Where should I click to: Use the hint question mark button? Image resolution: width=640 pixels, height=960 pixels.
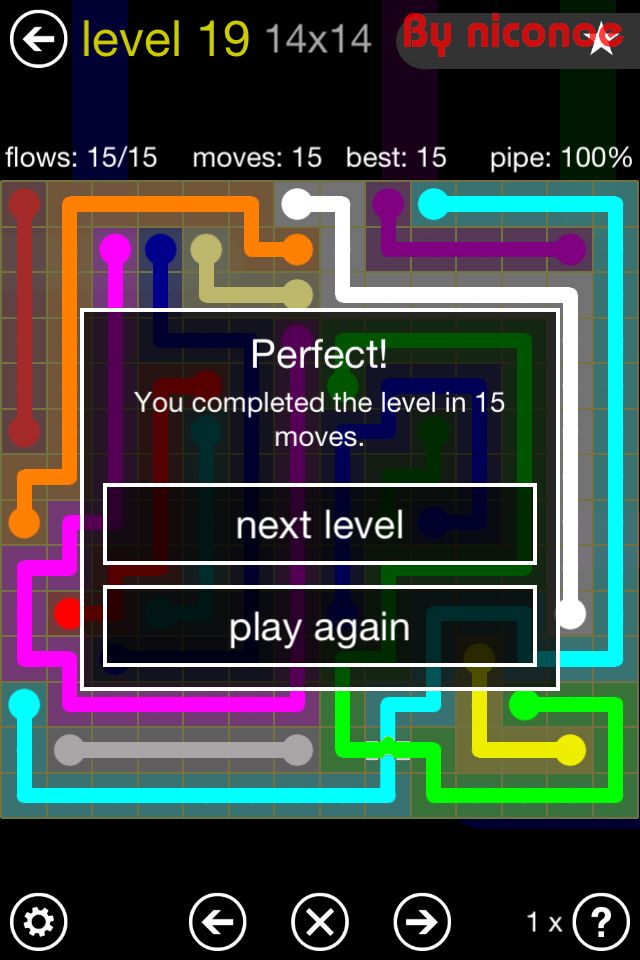tap(601, 921)
